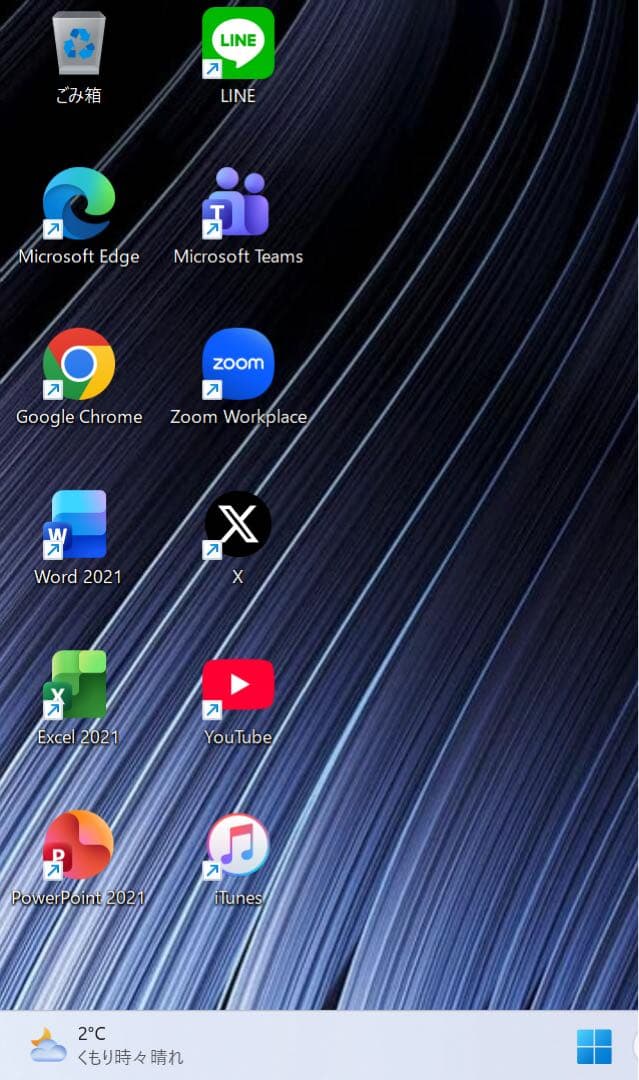Open Excel 2021
The image size is (639, 1080).
[x=78, y=686]
